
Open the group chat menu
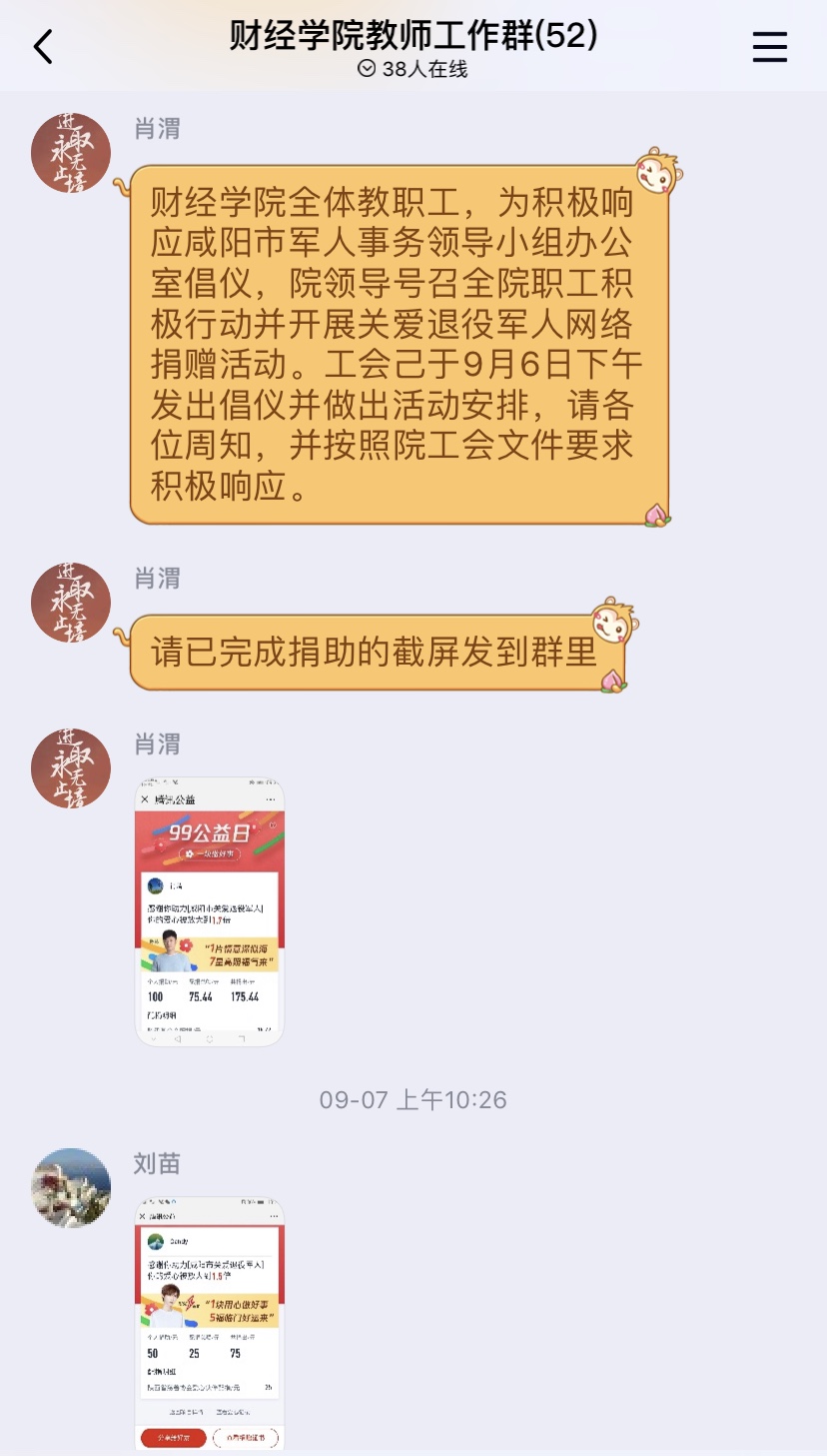(769, 47)
